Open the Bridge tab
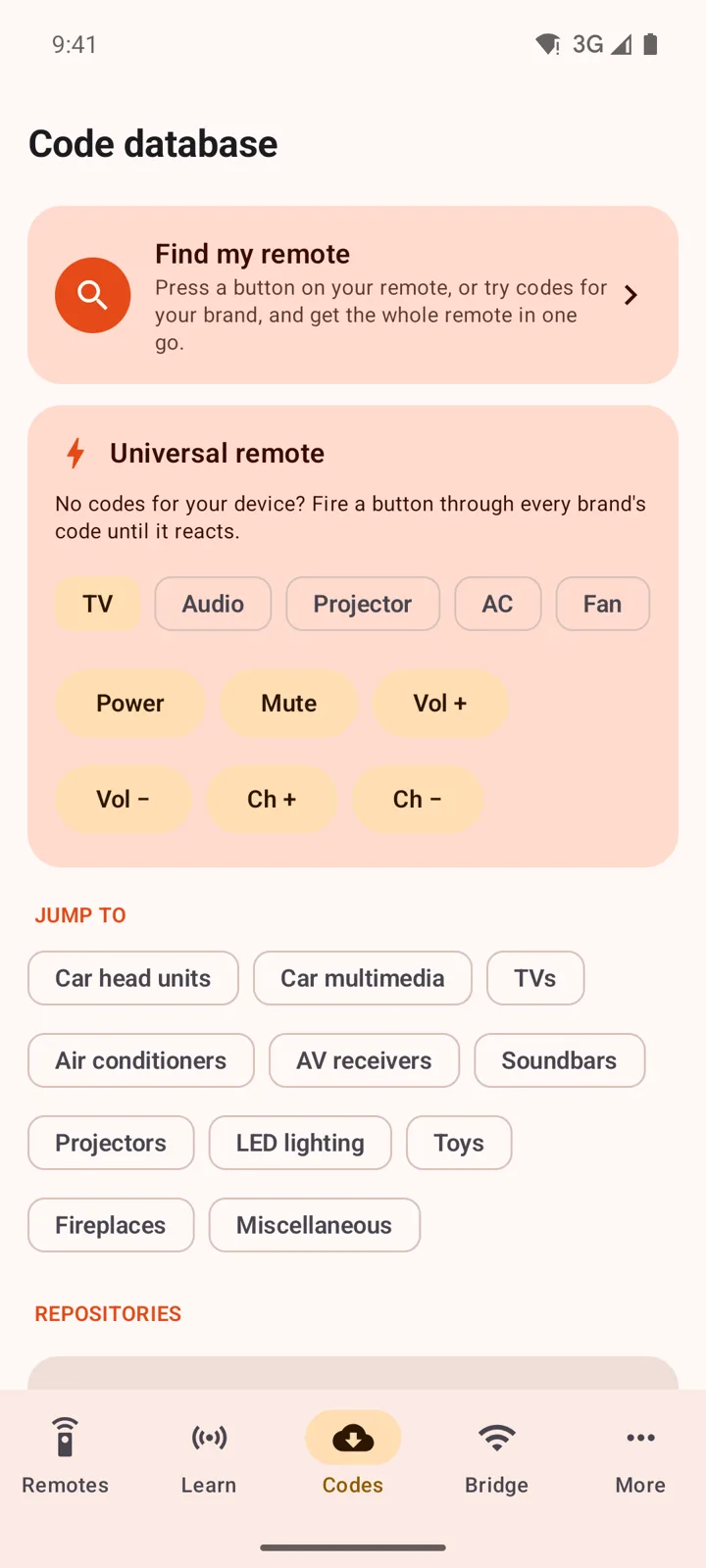Image resolution: width=706 pixels, height=1568 pixels. tap(497, 1456)
